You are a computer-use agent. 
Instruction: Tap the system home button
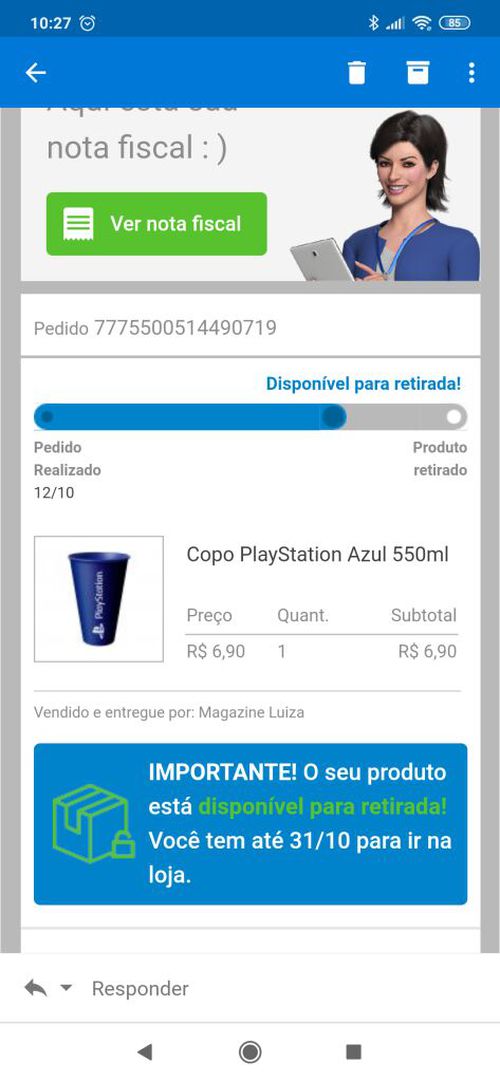pyautogui.click(x=250, y=1052)
